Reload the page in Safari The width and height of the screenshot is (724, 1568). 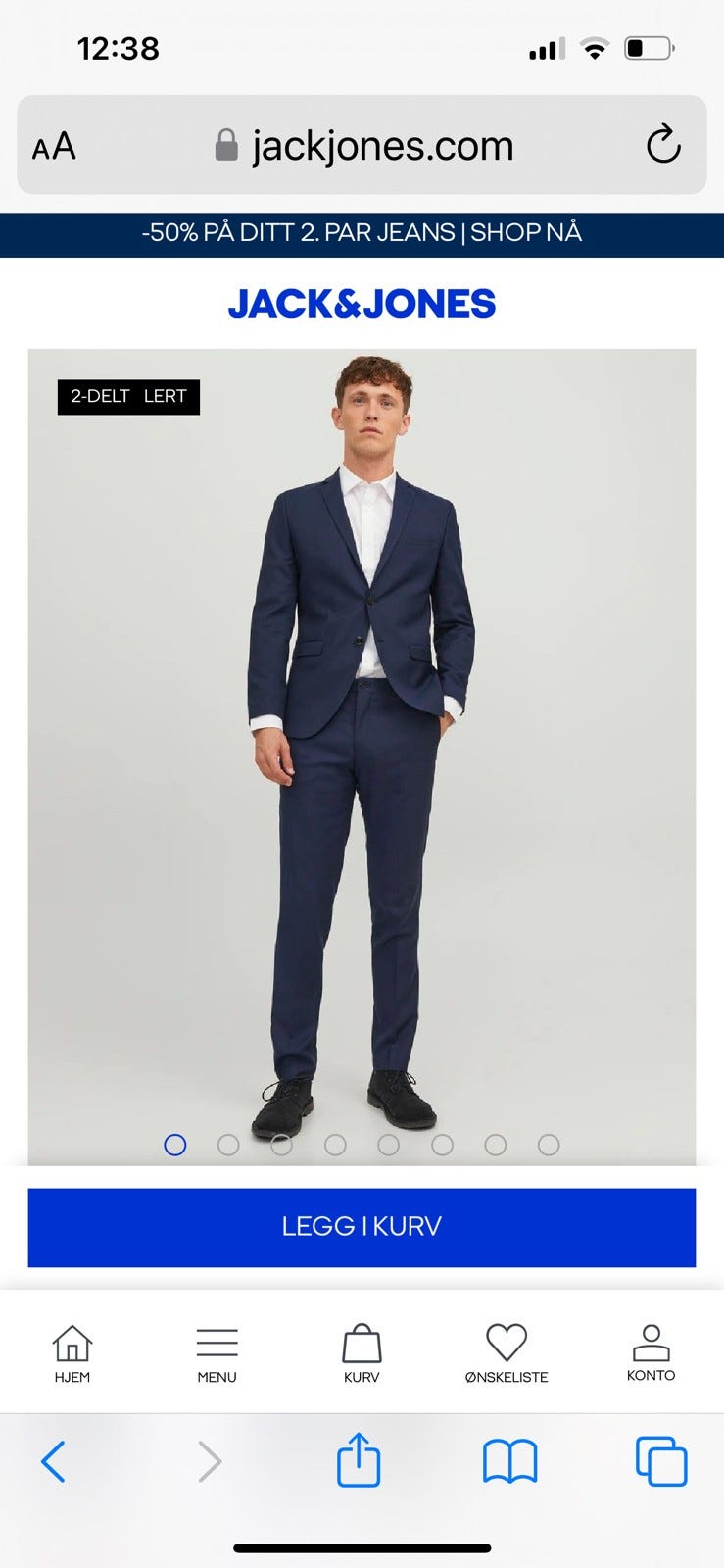(663, 145)
